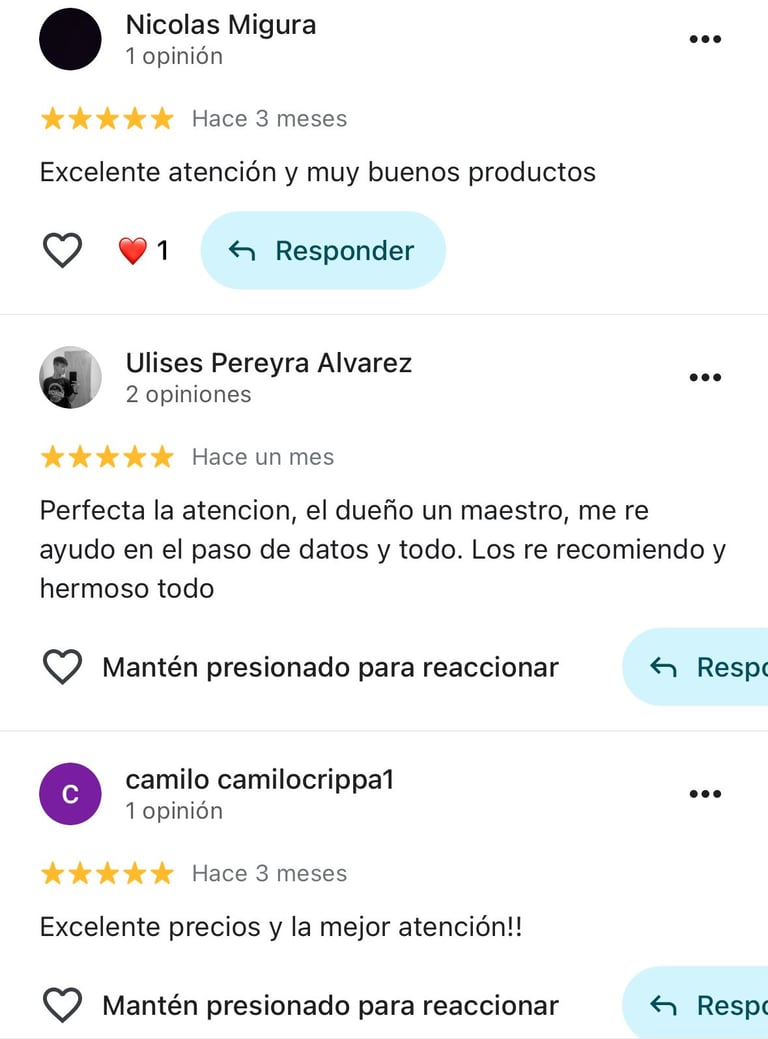The width and height of the screenshot is (768, 1039).
Task: Reply to Ulises Pereyra Alvarez's review
Action: click(x=700, y=667)
